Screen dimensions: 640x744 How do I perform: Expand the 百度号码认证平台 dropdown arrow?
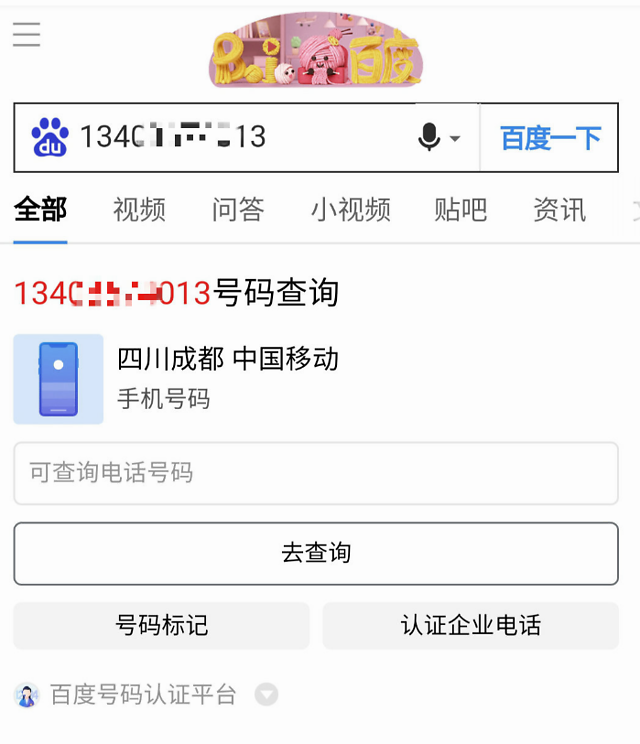click(266, 695)
